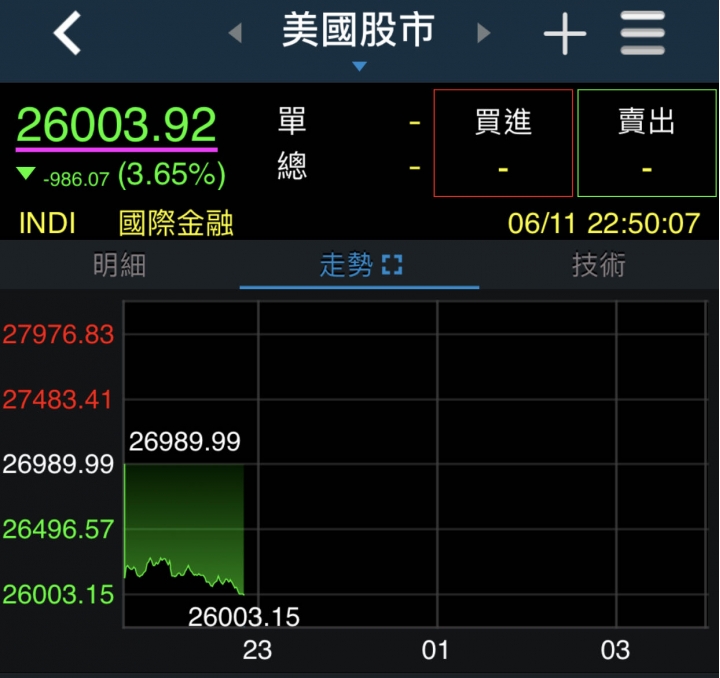
Task: Switch to the previous market with left arrow
Action: coord(235,34)
